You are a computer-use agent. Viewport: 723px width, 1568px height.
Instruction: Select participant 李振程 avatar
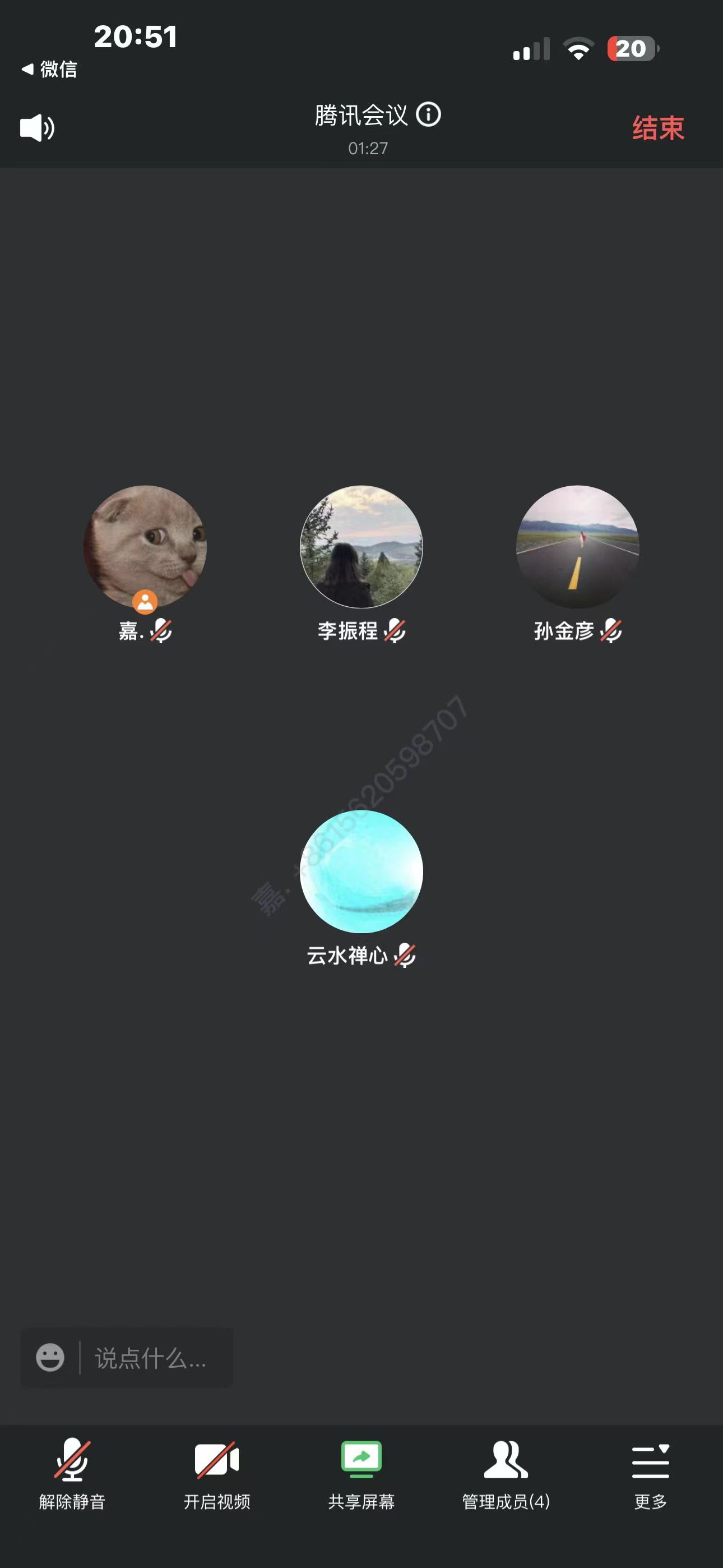click(x=361, y=546)
